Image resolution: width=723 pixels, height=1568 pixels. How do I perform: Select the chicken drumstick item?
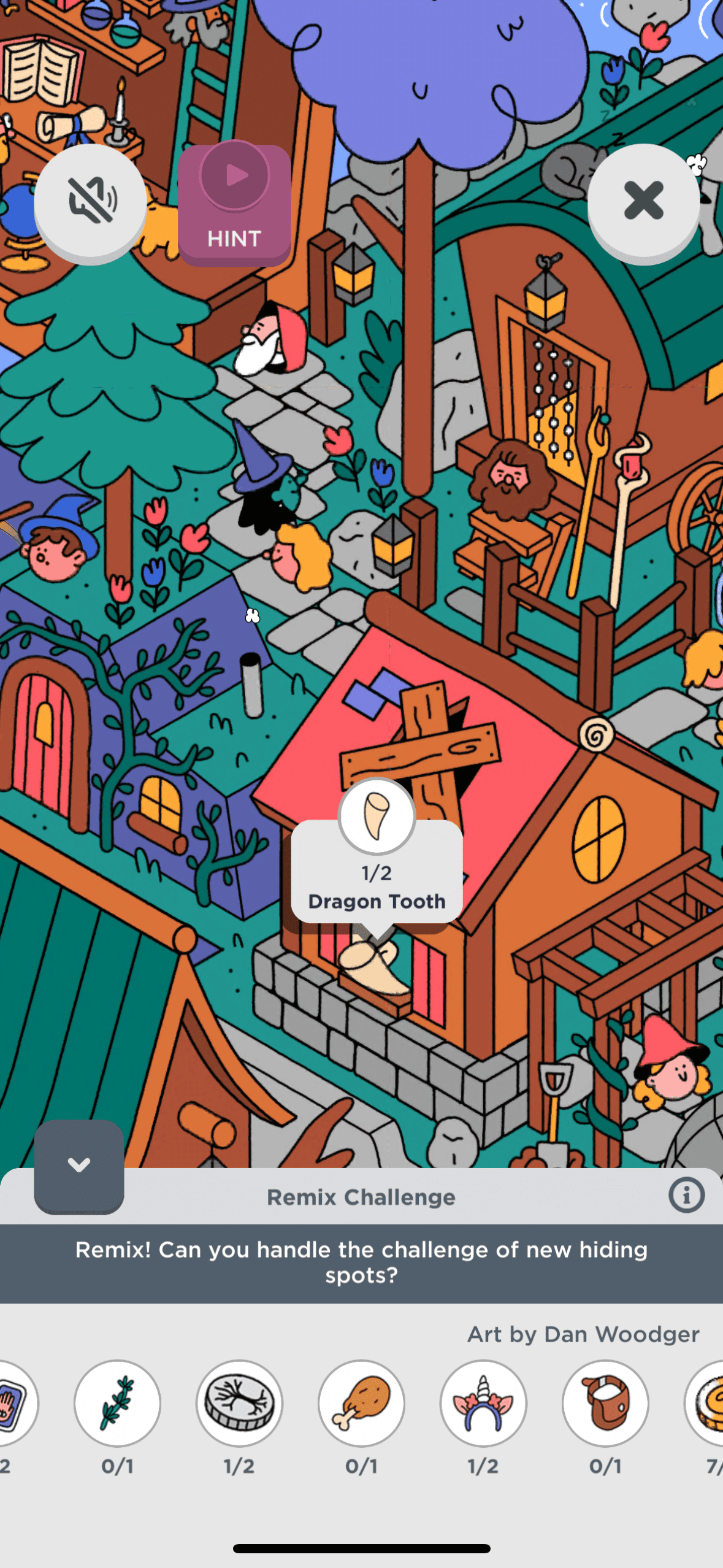coord(361,1403)
